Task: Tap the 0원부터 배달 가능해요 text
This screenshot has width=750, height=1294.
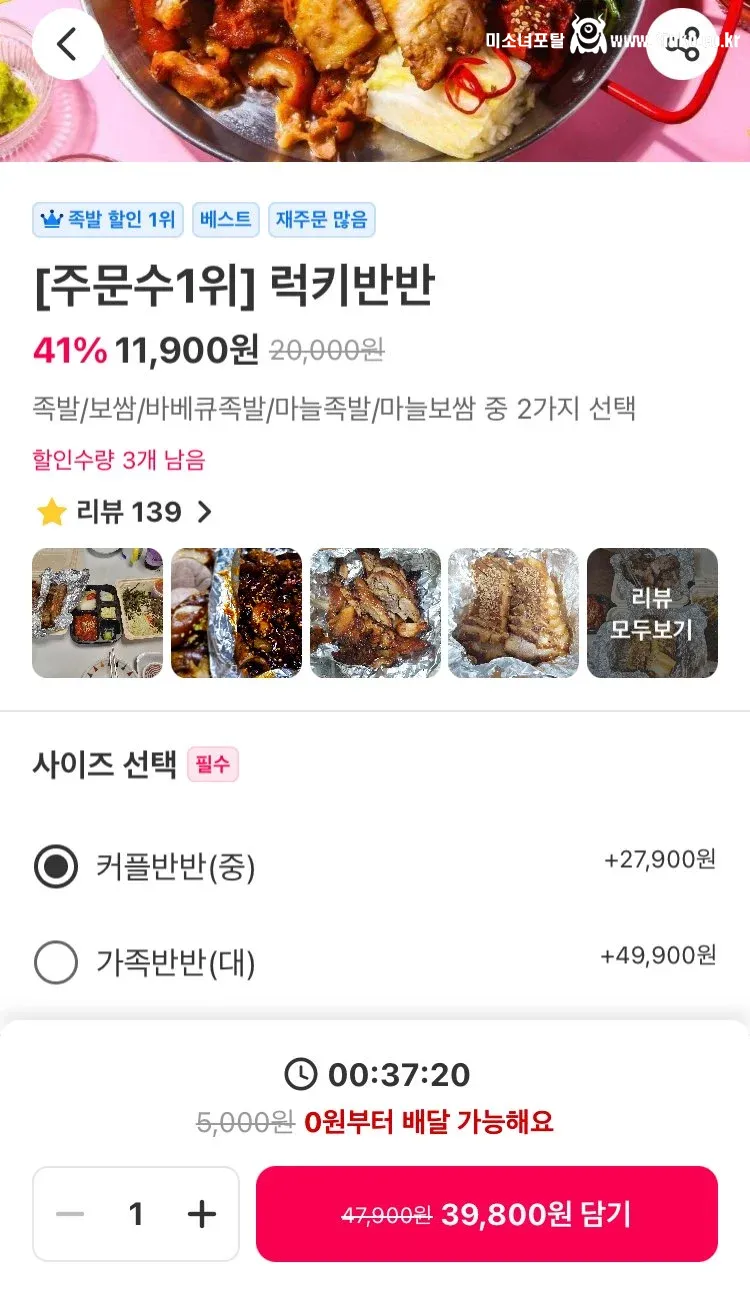Action: coord(434,1121)
